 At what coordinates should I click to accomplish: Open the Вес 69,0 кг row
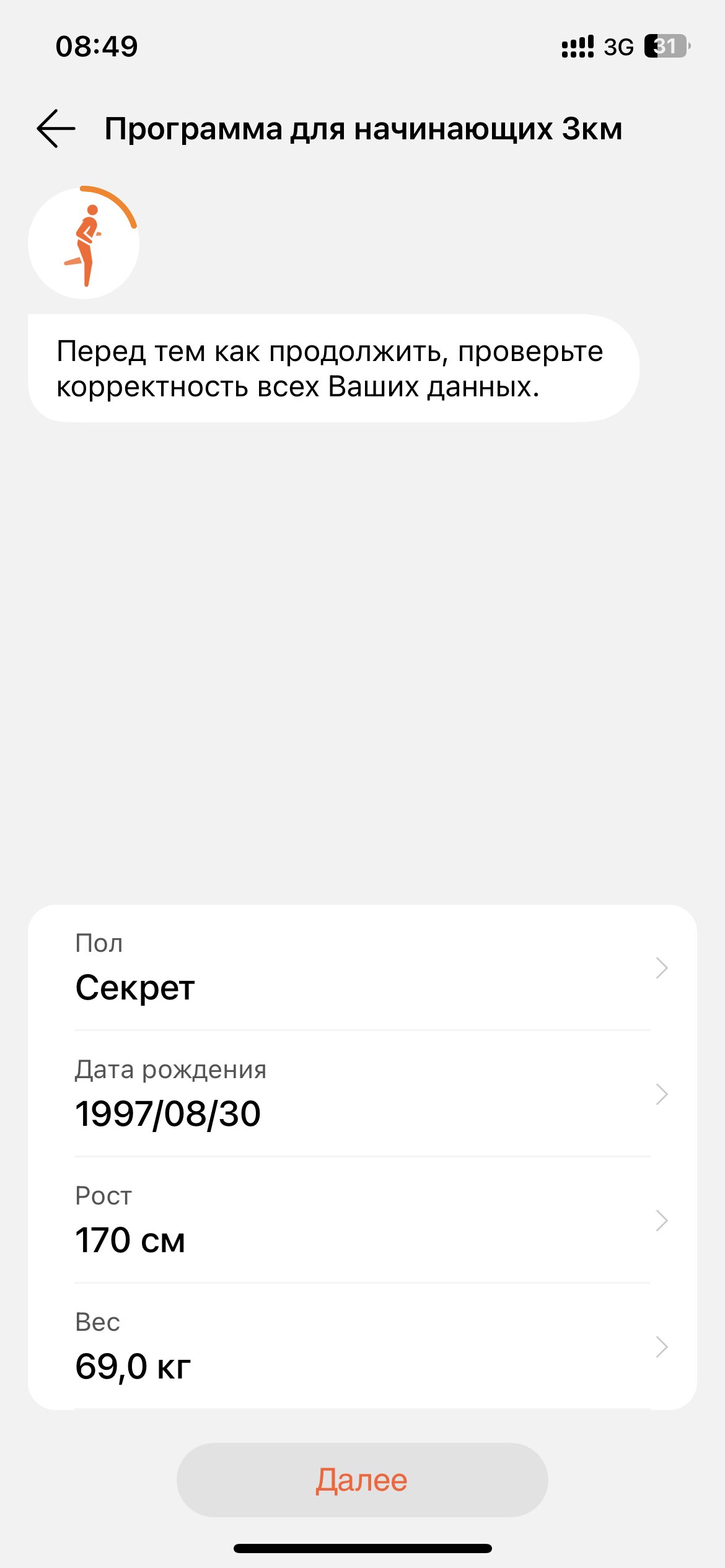pyautogui.click(x=362, y=1346)
